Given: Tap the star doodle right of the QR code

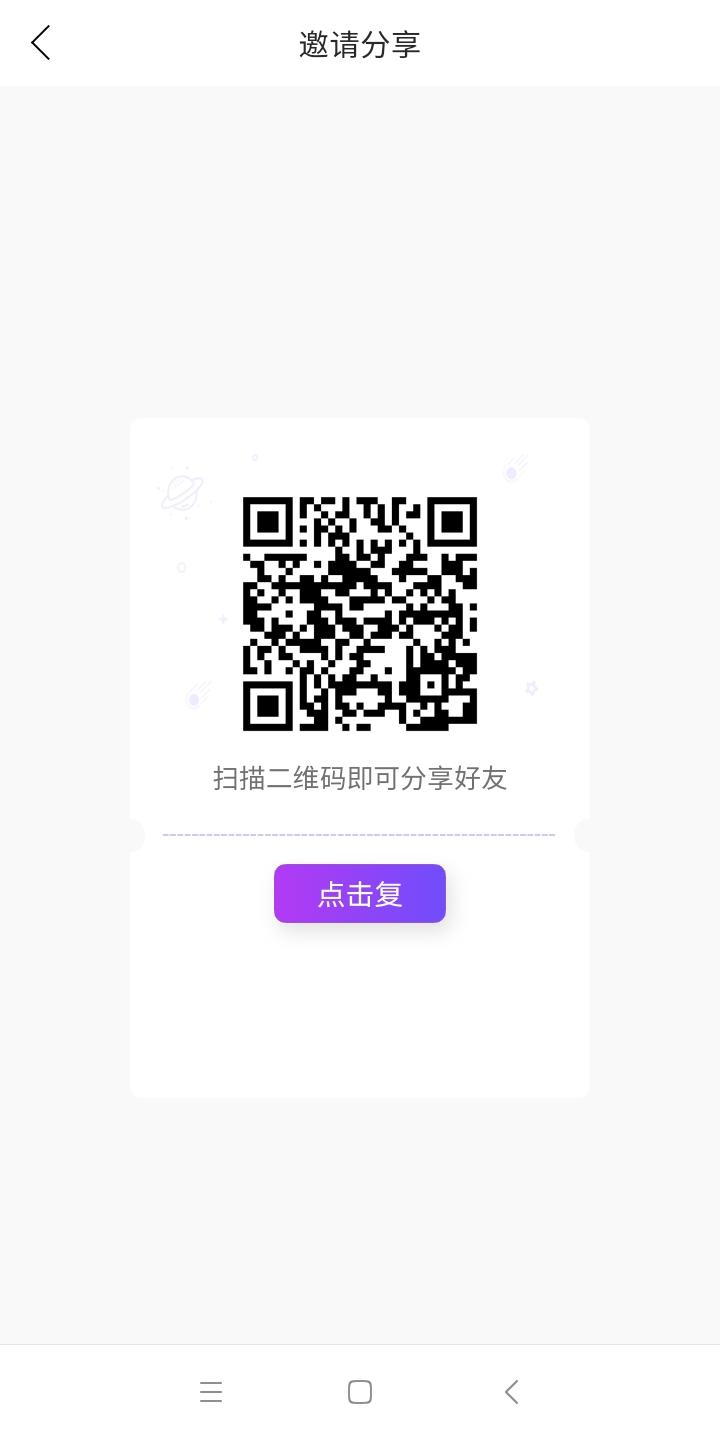Looking at the screenshot, I should pos(532,686).
